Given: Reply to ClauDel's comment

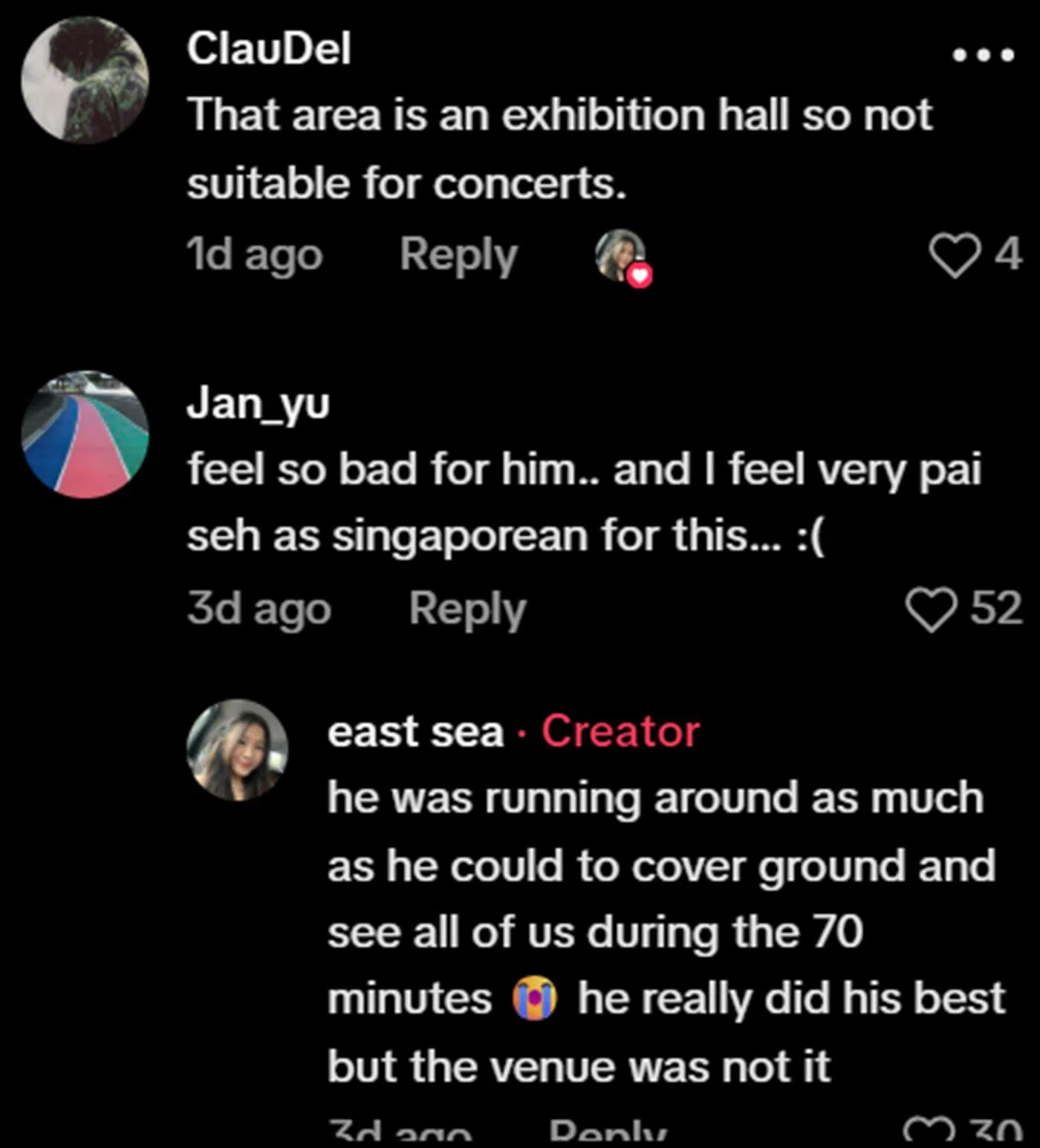Looking at the screenshot, I should click(x=458, y=255).
